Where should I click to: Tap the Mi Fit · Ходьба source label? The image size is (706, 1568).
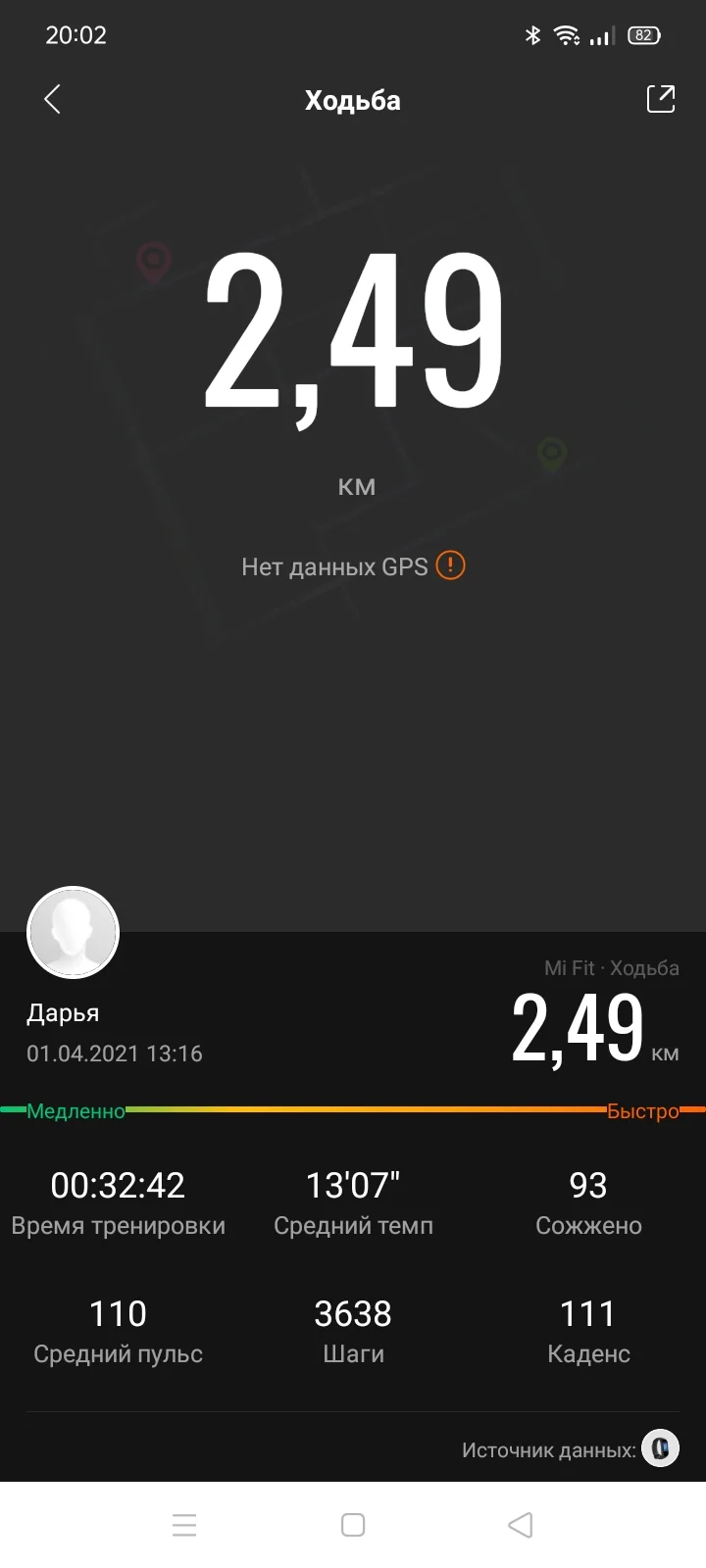pyautogui.click(x=612, y=967)
